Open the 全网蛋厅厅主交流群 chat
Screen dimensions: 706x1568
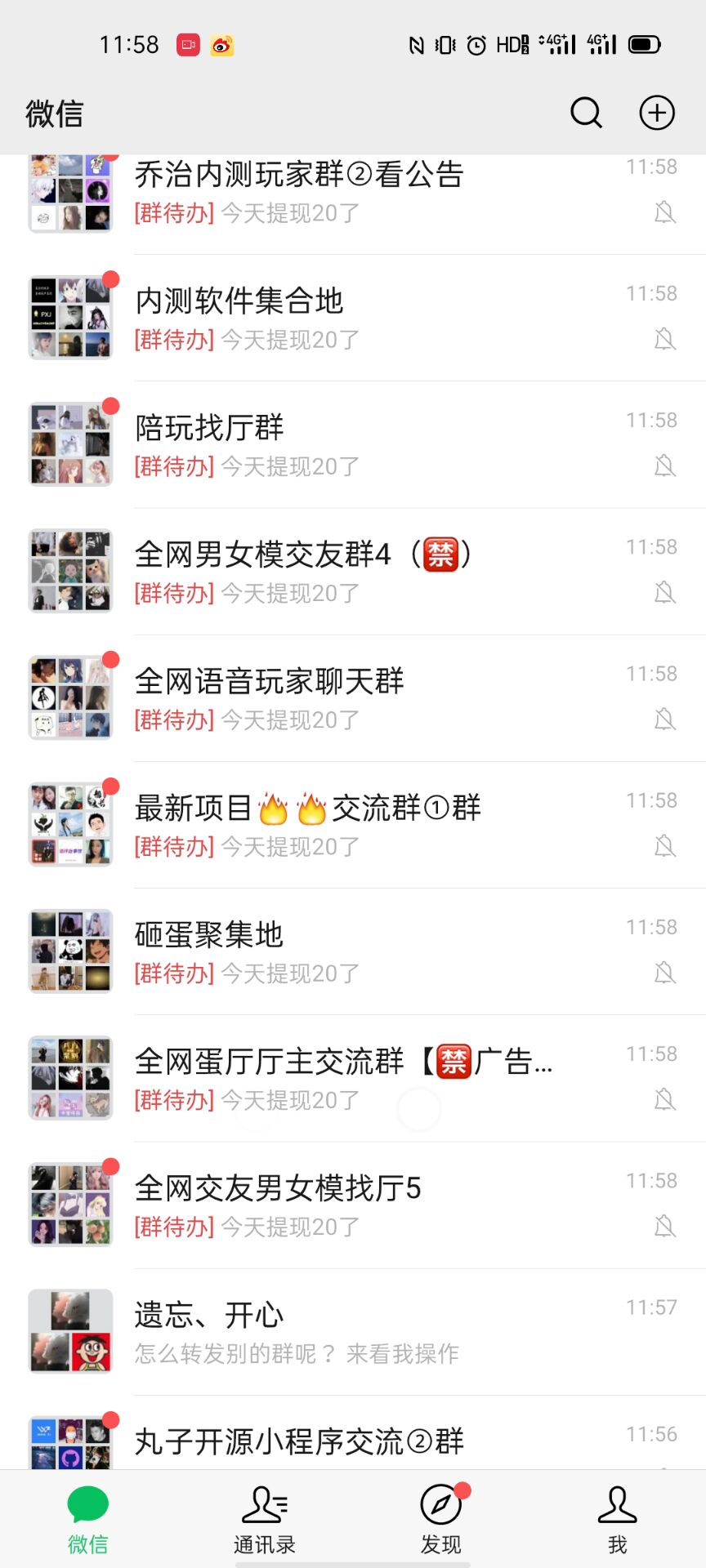click(368, 1078)
